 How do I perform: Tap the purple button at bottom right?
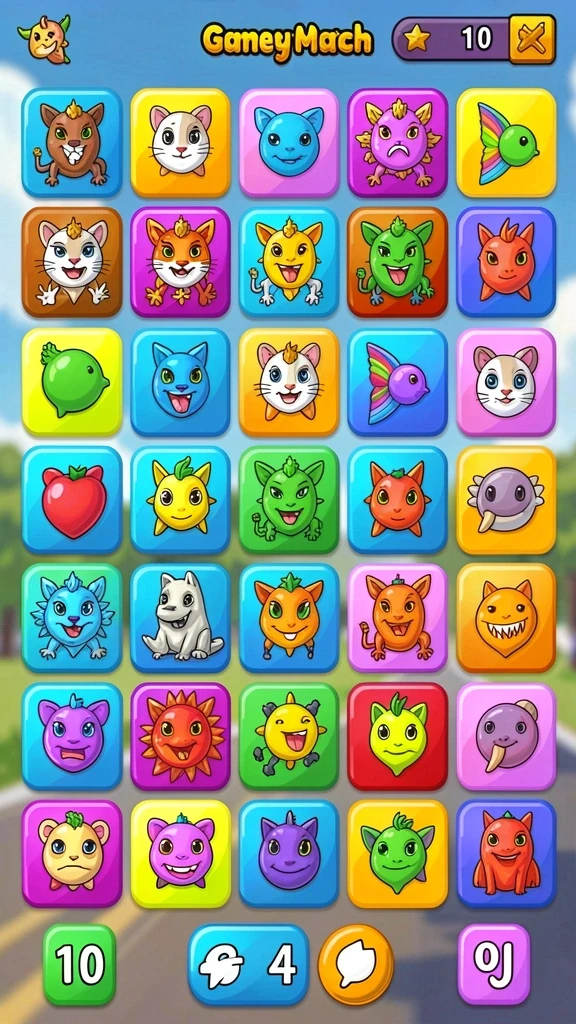[x=494, y=964]
